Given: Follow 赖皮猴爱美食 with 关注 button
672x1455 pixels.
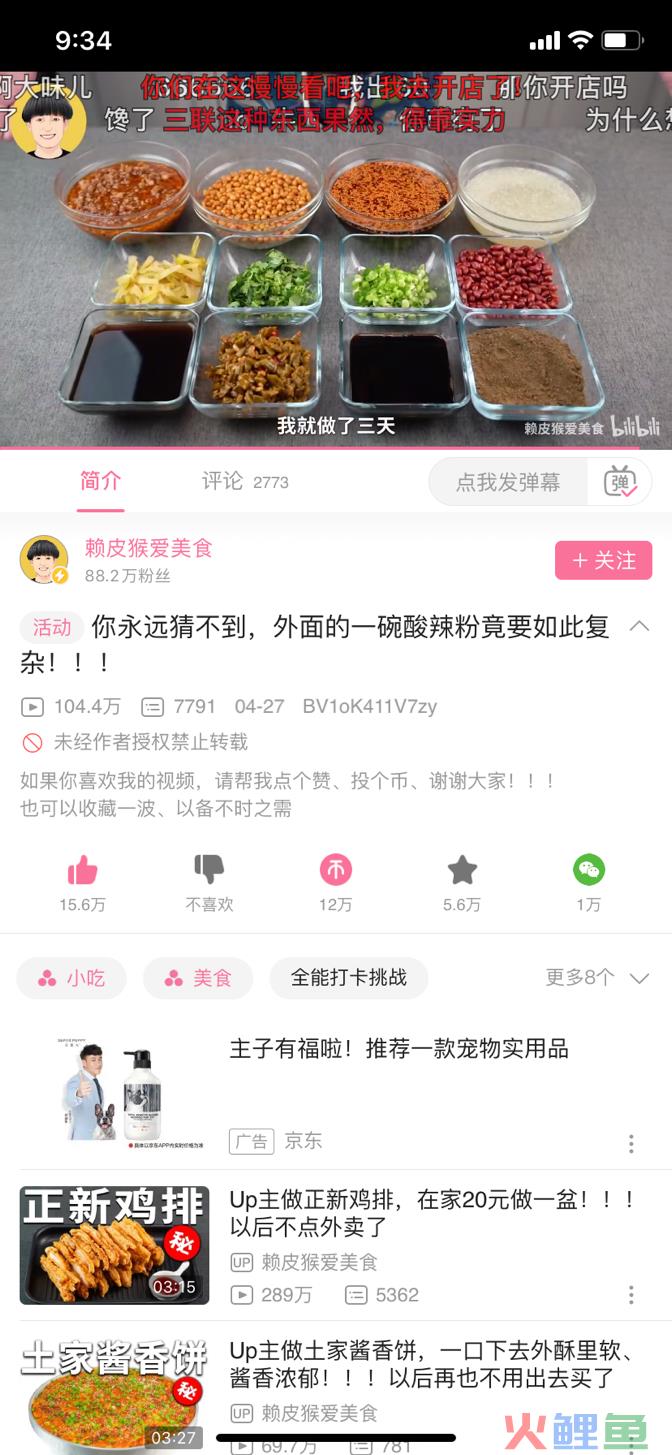Looking at the screenshot, I should coord(603,560).
